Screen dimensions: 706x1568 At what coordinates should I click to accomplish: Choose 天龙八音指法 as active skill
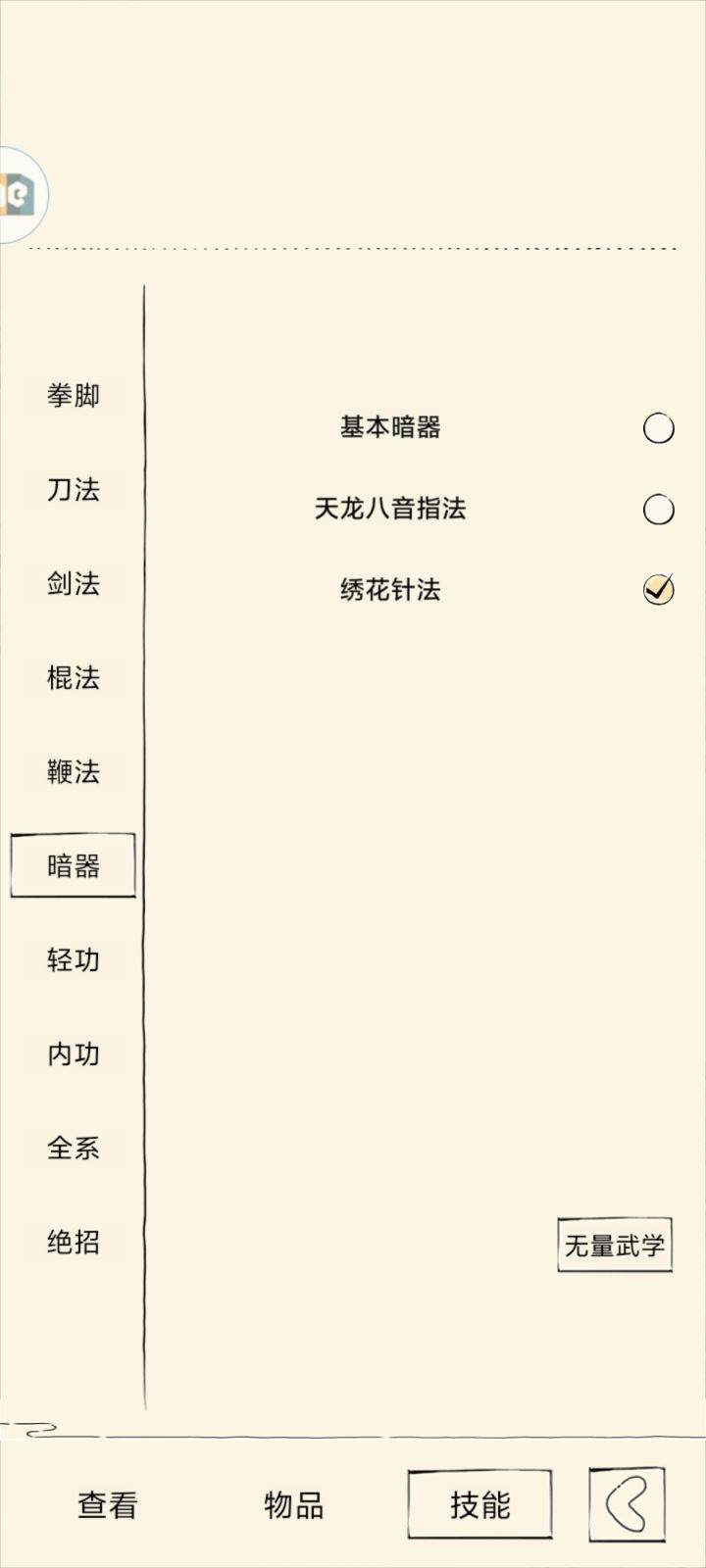659,509
